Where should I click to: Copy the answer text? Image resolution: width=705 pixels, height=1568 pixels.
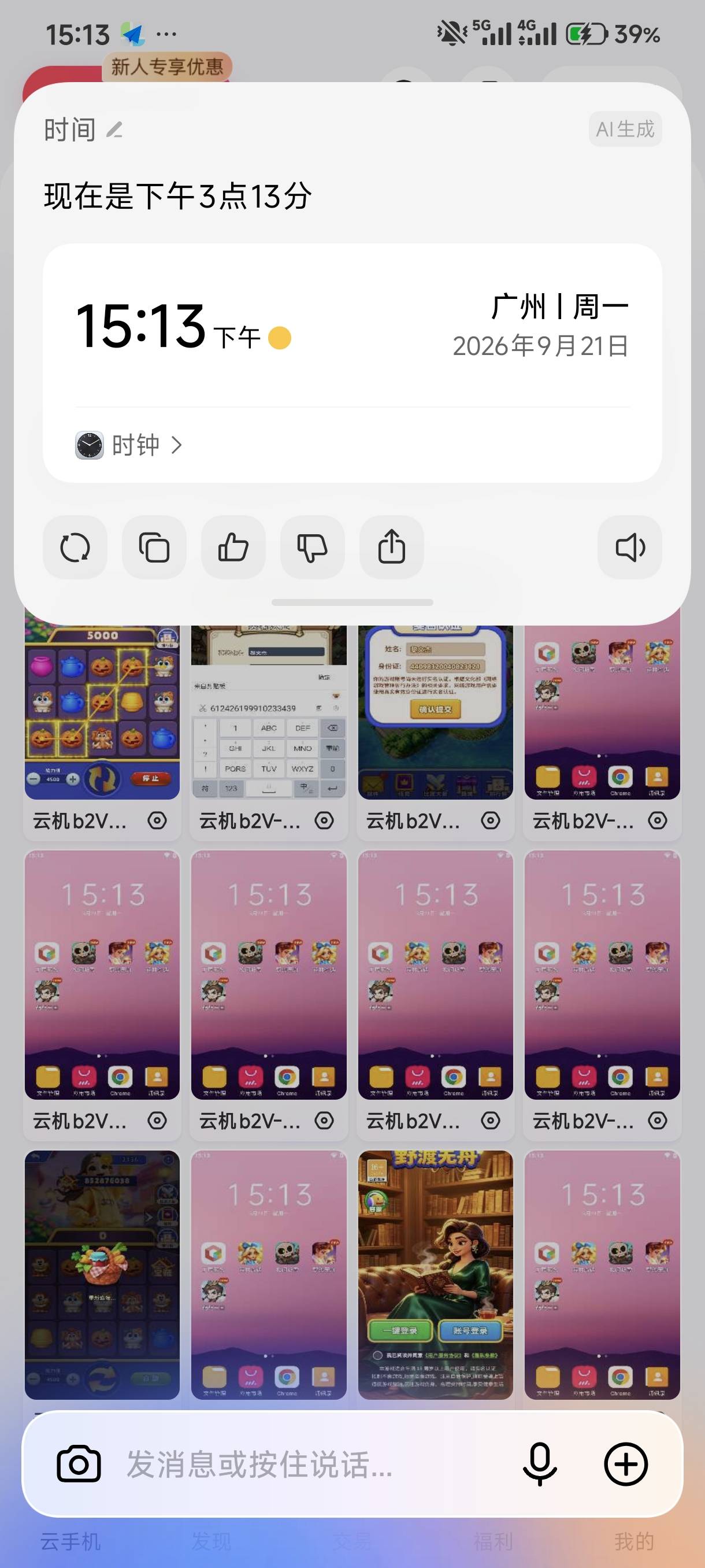pyautogui.click(x=154, y=547)
